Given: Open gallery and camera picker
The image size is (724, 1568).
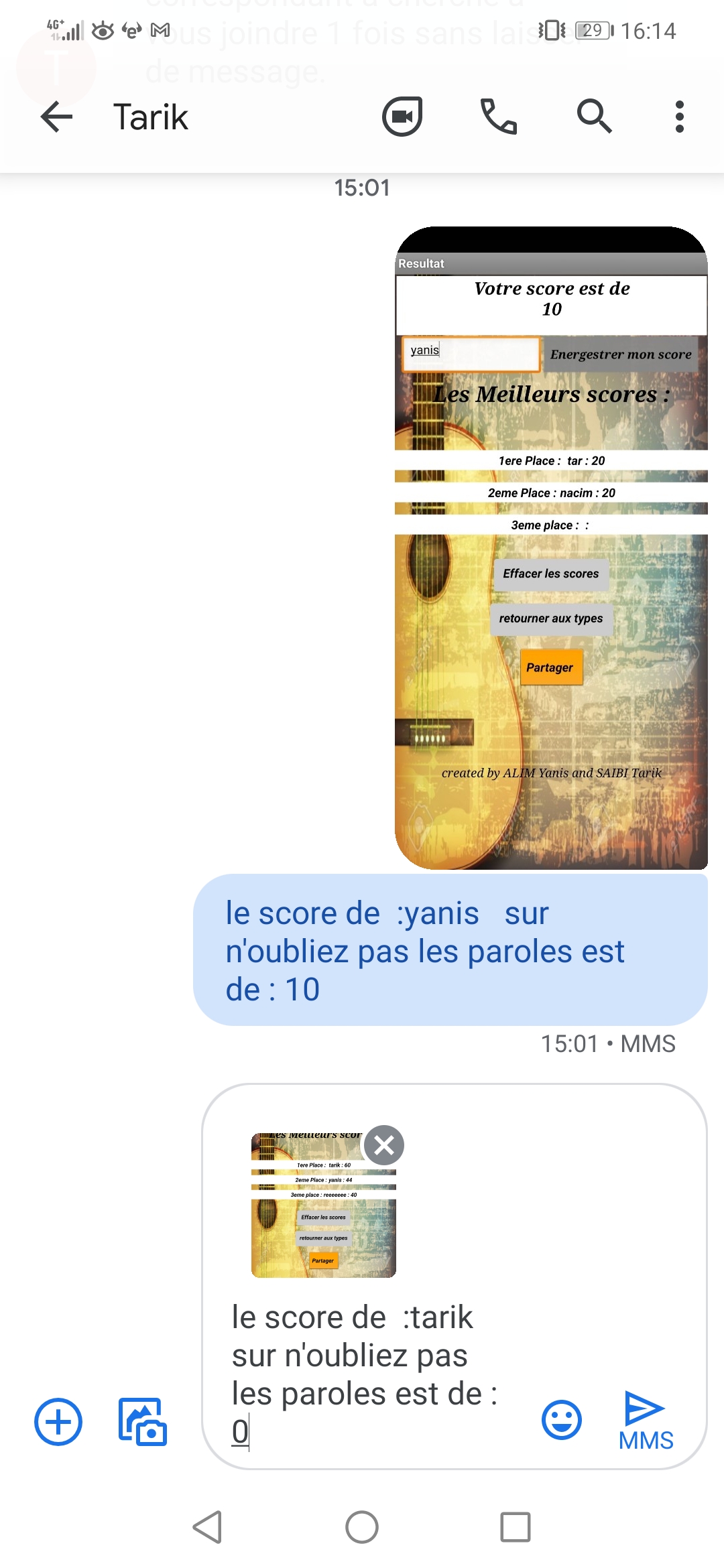Looking at the screenshot, I should click(x=143, y=1421).
